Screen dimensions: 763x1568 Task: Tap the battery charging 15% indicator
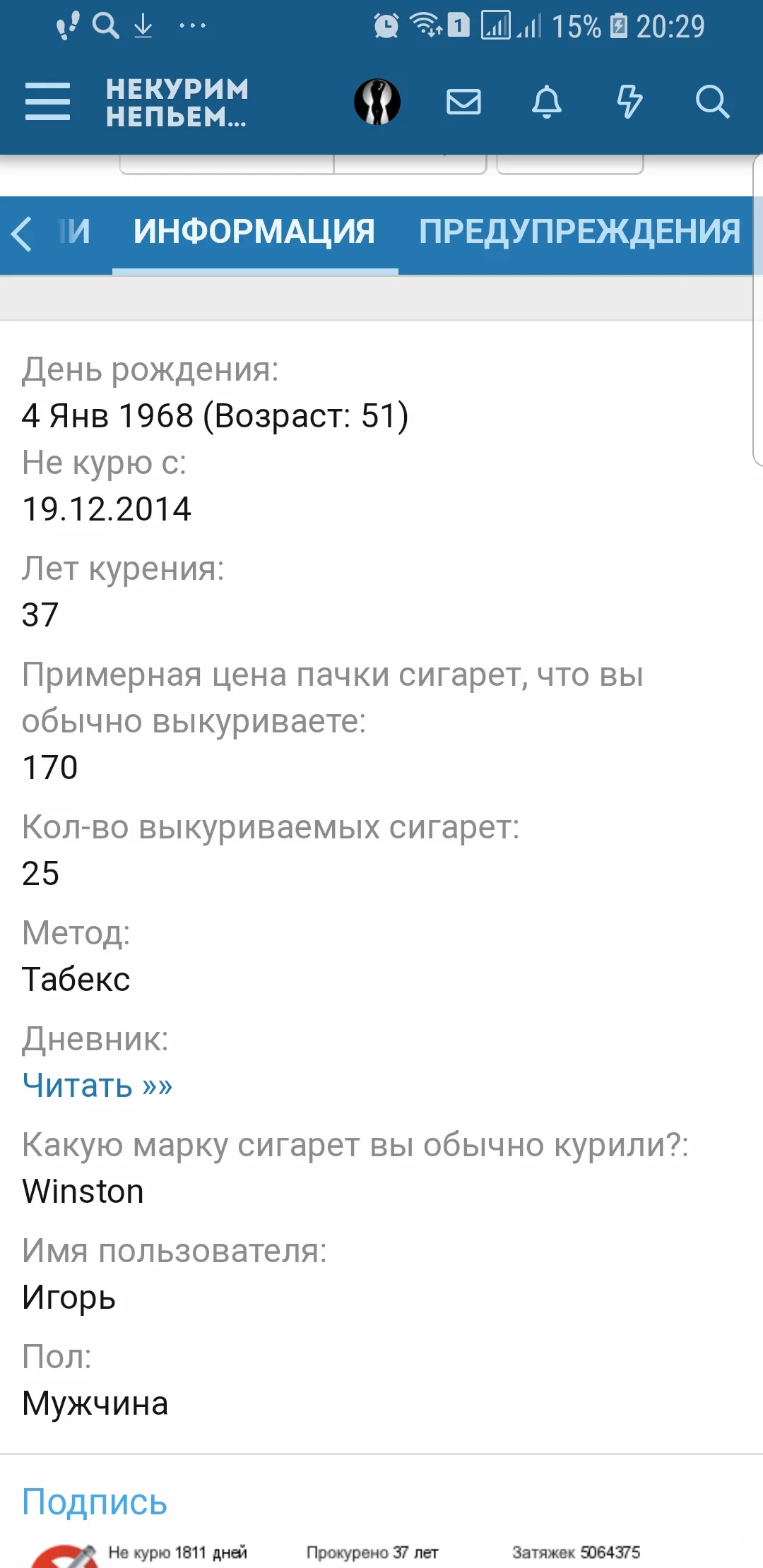click(620, 23)
